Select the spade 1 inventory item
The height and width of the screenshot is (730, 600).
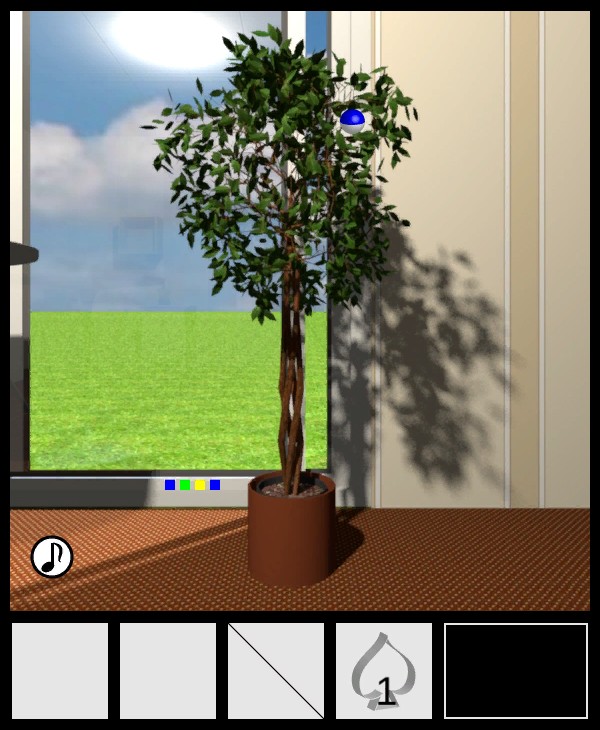(x=383, y=670)
